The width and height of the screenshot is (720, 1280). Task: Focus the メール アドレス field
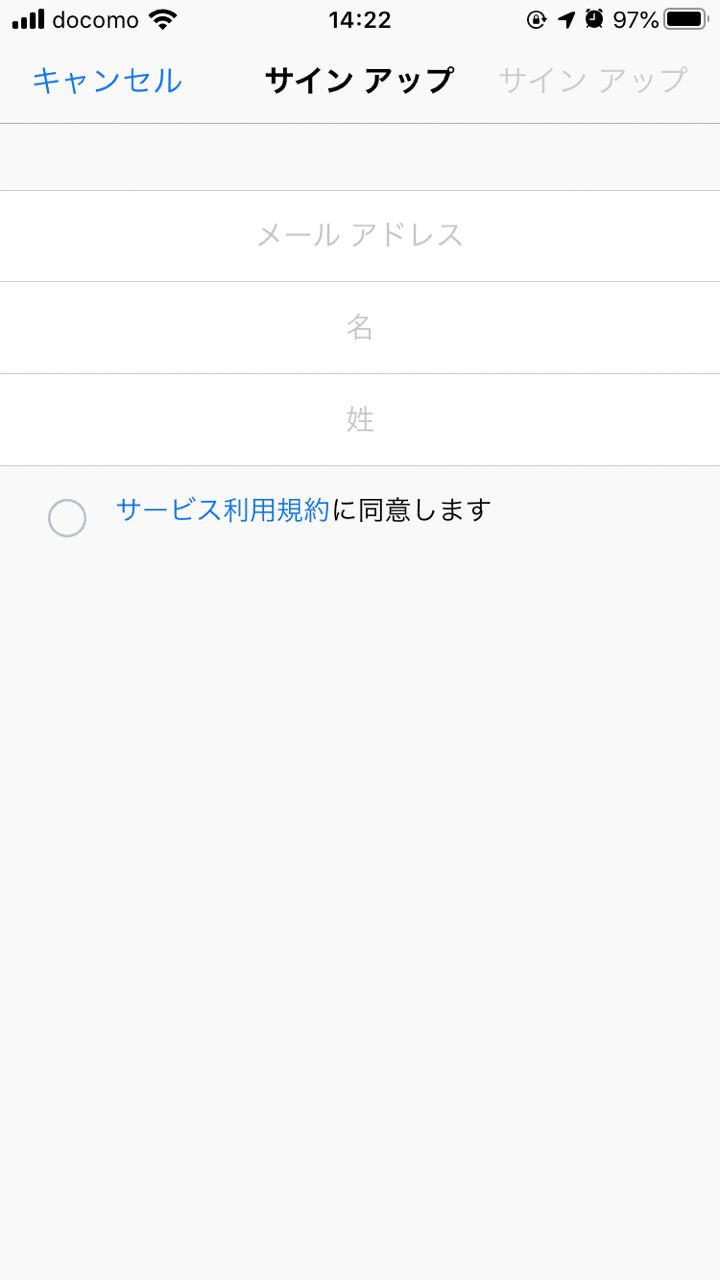coord(360,236)
